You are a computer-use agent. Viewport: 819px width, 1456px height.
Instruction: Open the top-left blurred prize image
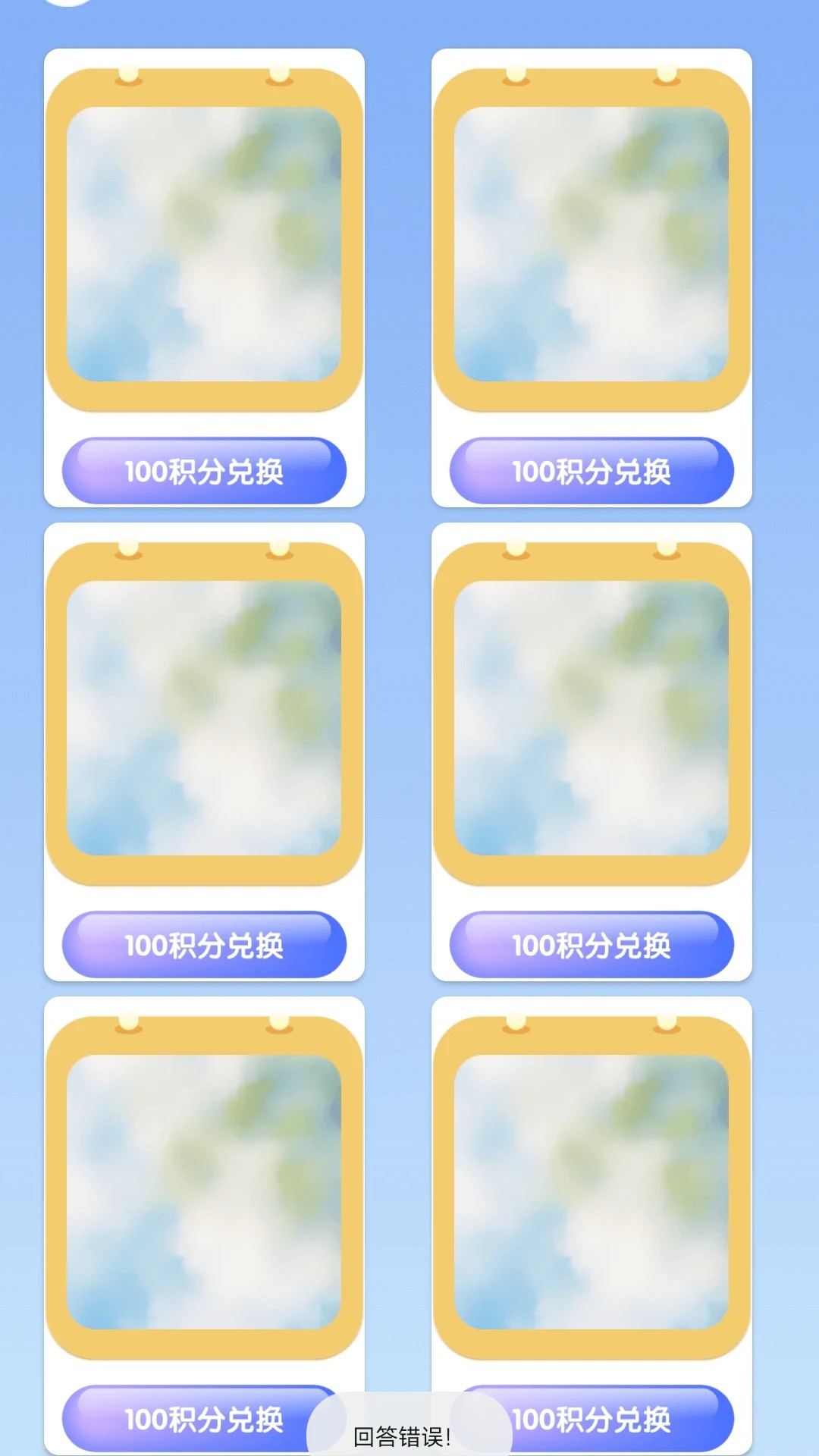(203, 243)
